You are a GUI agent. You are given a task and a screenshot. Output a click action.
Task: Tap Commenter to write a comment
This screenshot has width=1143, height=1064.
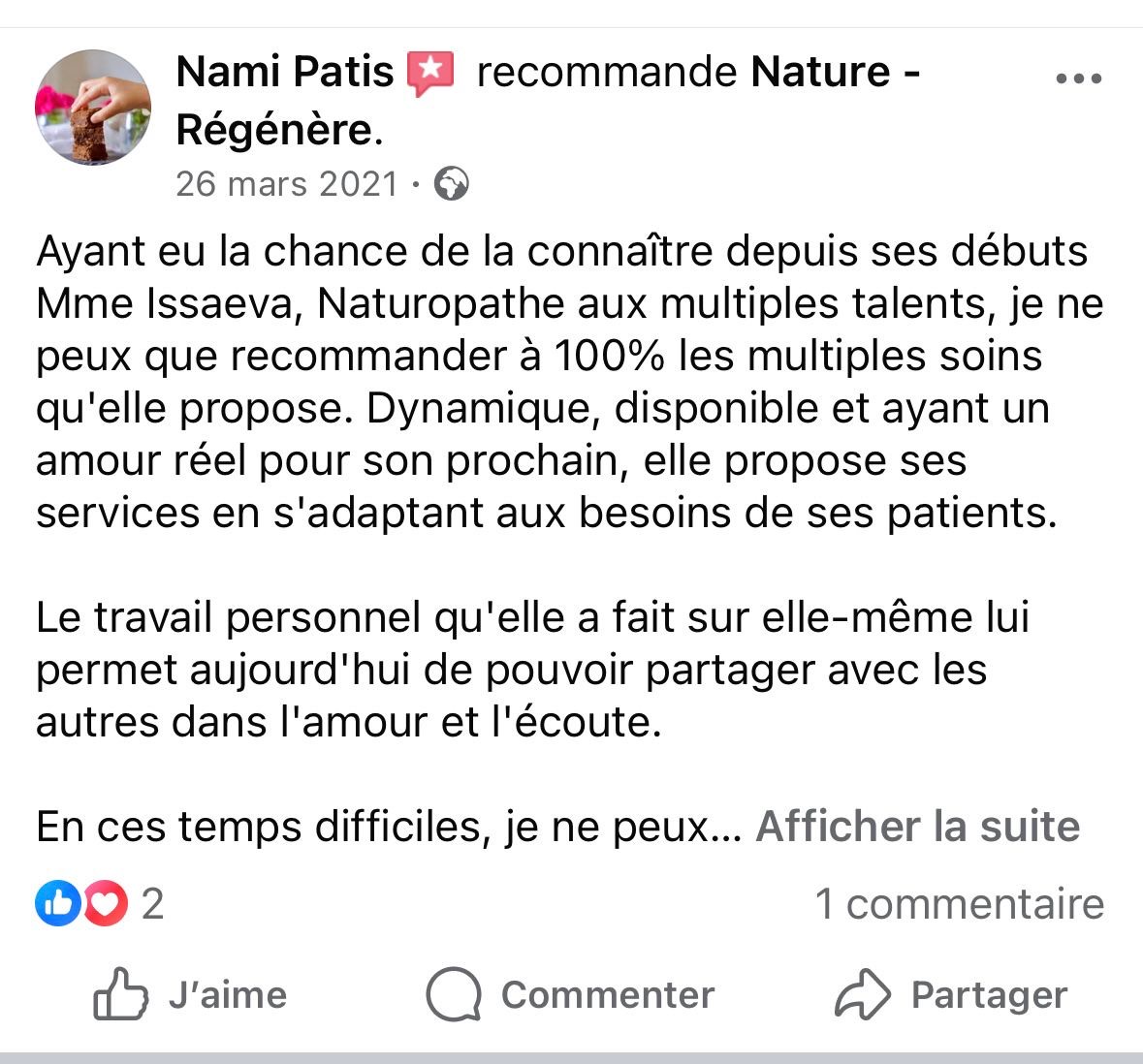pos(570,994)
